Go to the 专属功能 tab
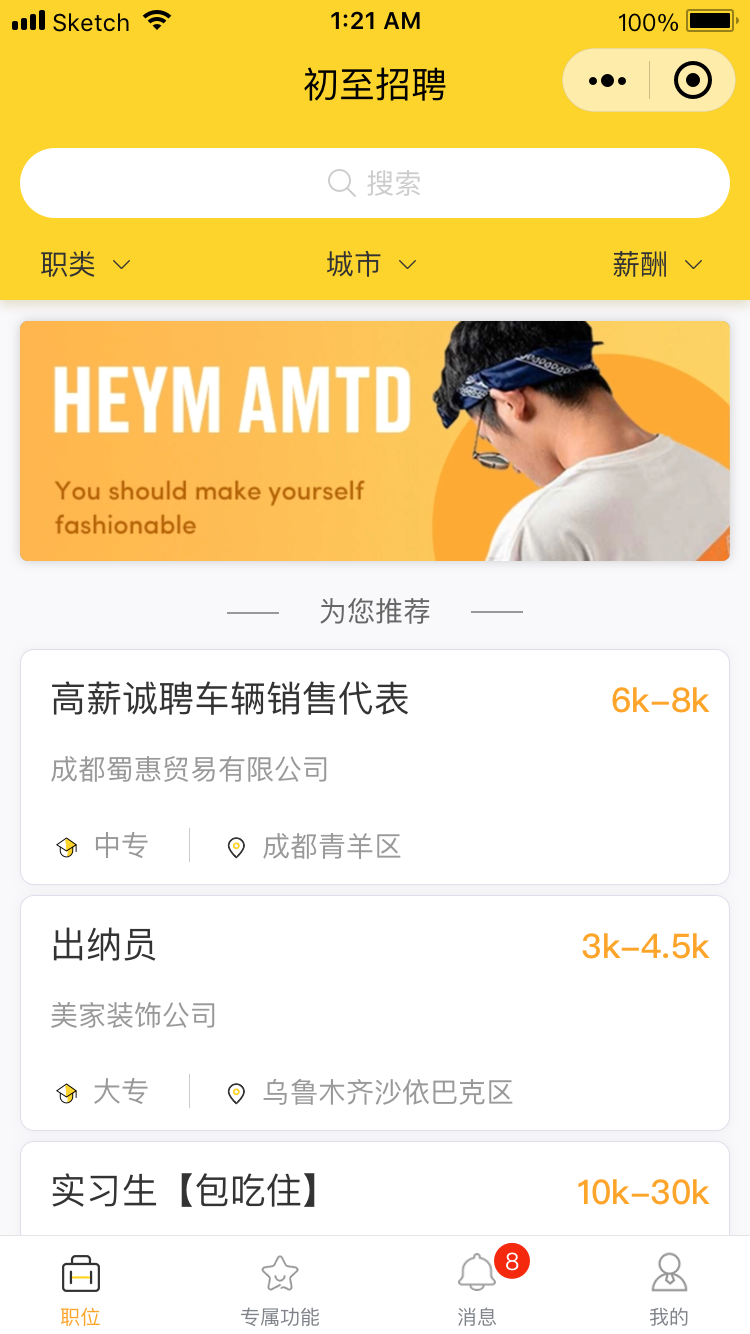 (x=280, y=1288)
